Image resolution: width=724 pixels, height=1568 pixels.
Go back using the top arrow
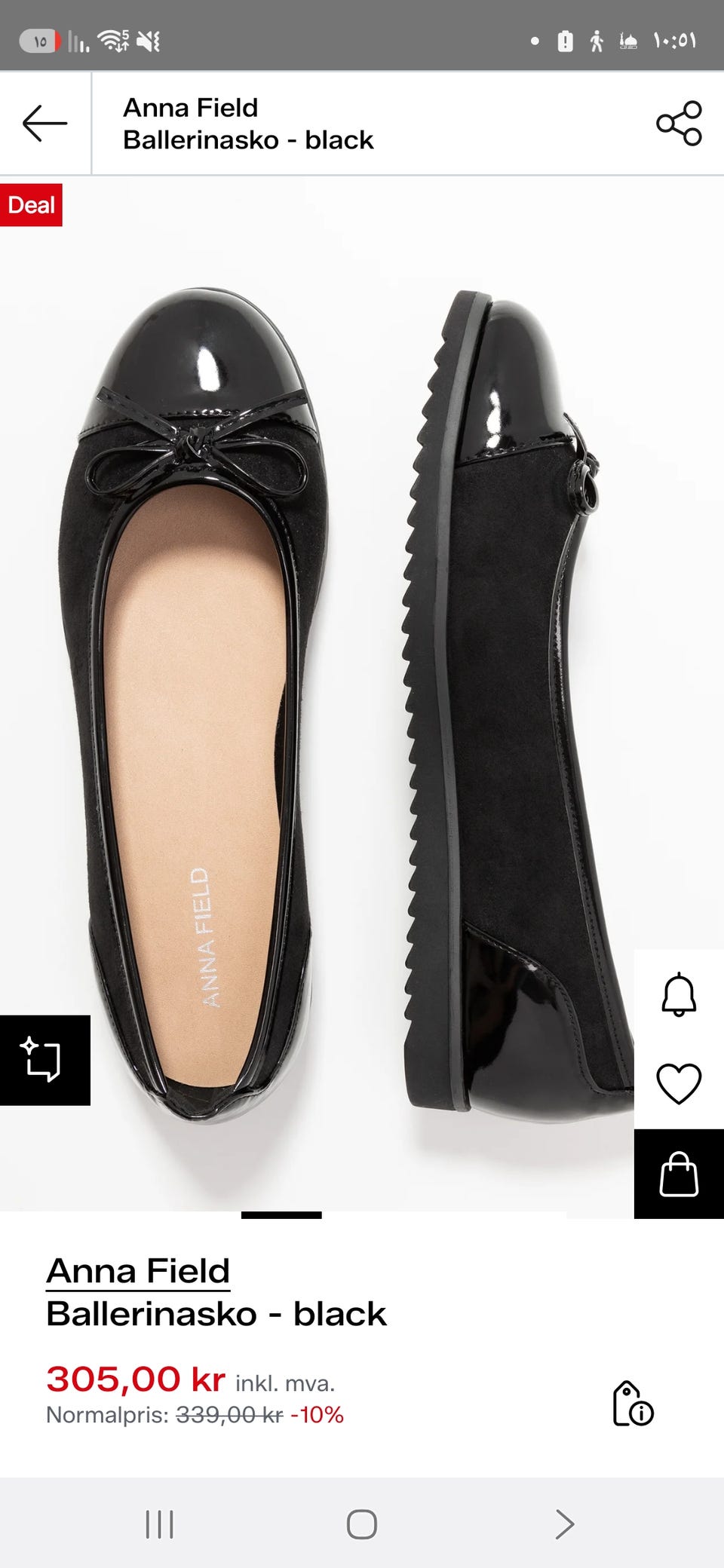(x=45, y=124)
